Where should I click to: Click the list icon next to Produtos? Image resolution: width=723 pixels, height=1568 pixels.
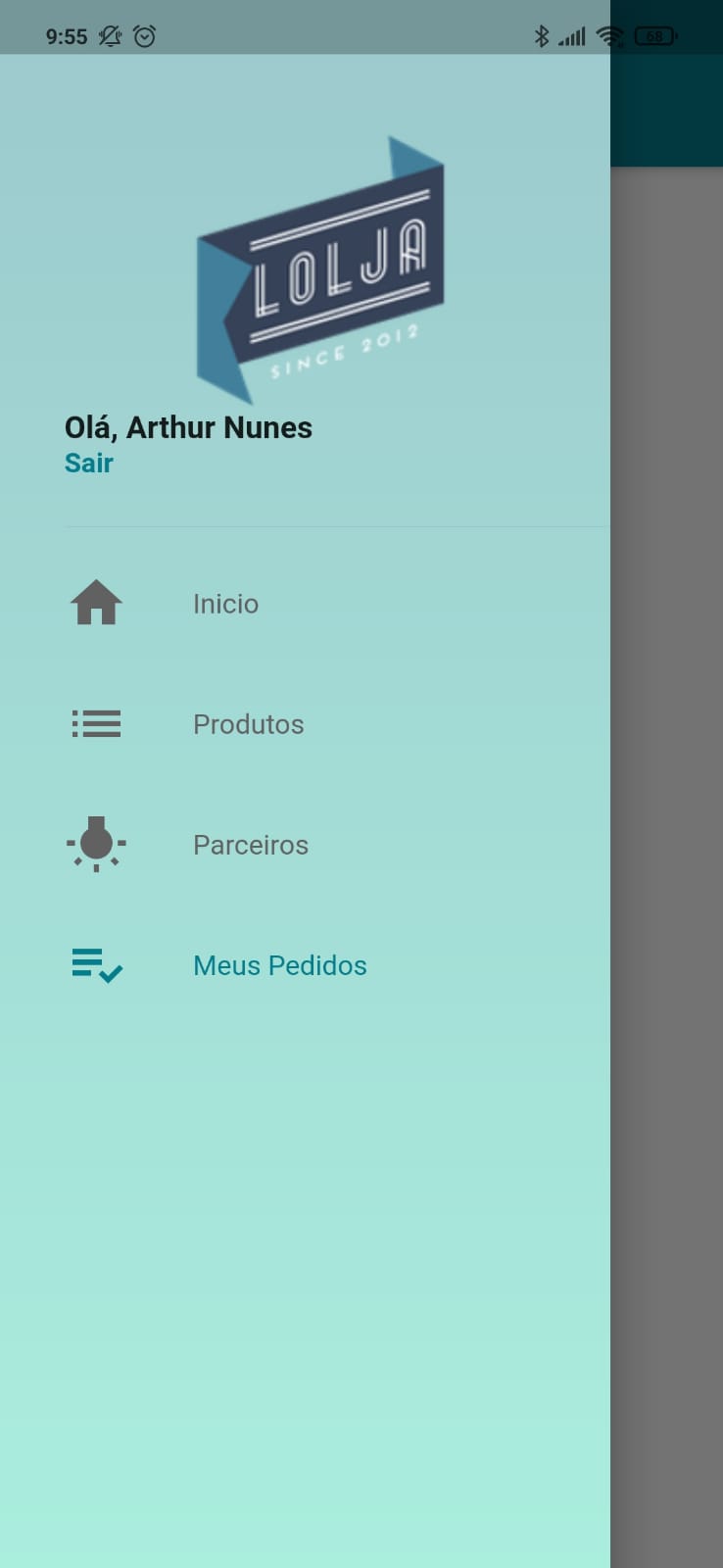coord(96,724)
